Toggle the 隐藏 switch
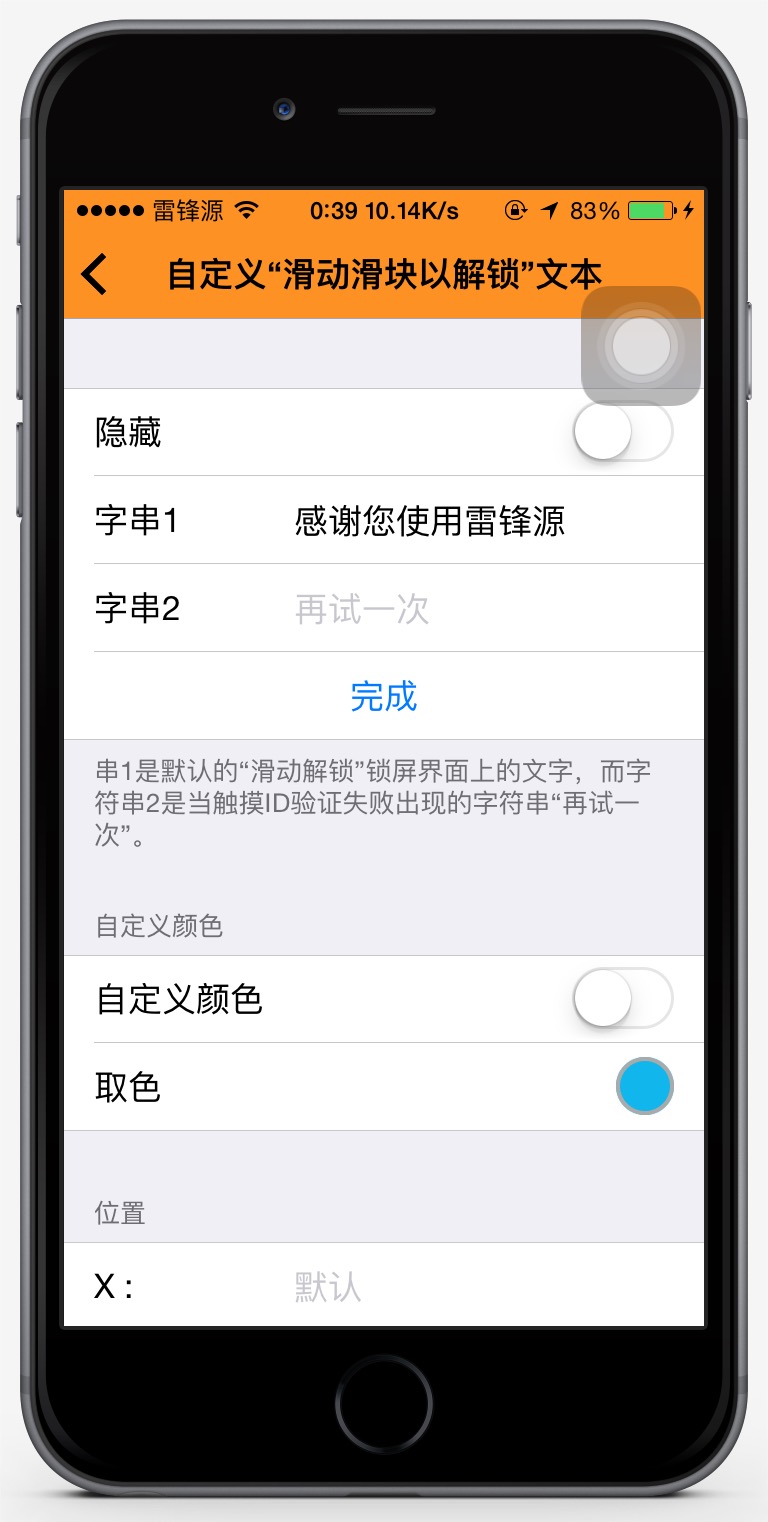768x1522 pixels. point(622,432)
